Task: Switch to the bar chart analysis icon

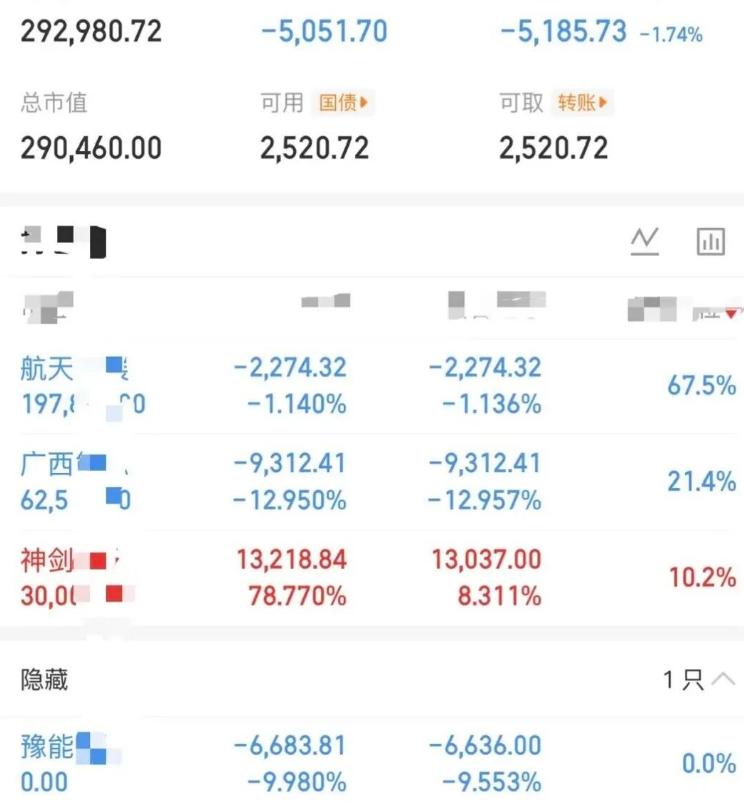Action: (710, 240)
